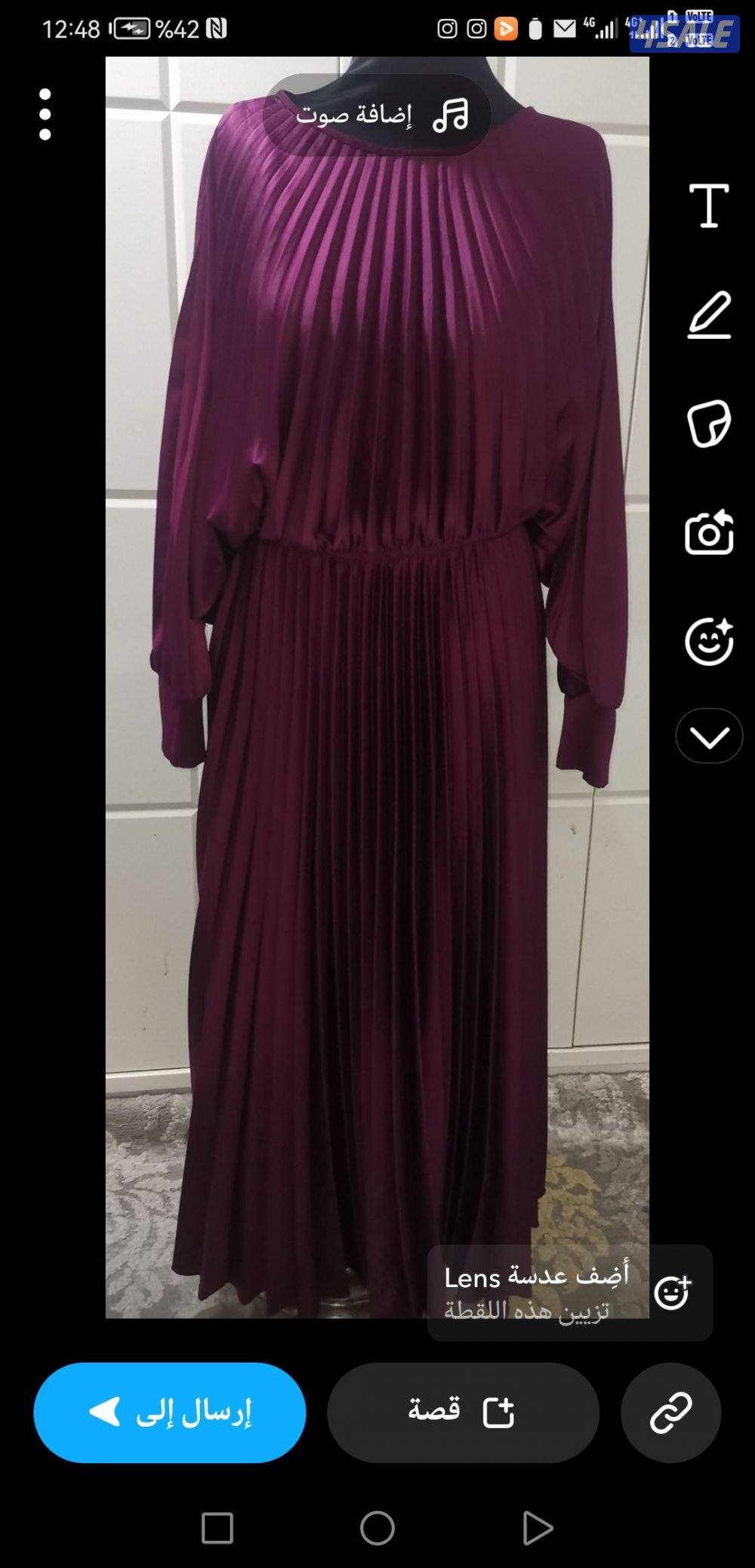Viewport: 755px width, 1568px height.
Task: Open the sparkle smiley face tool
Action: coord(709,642)
